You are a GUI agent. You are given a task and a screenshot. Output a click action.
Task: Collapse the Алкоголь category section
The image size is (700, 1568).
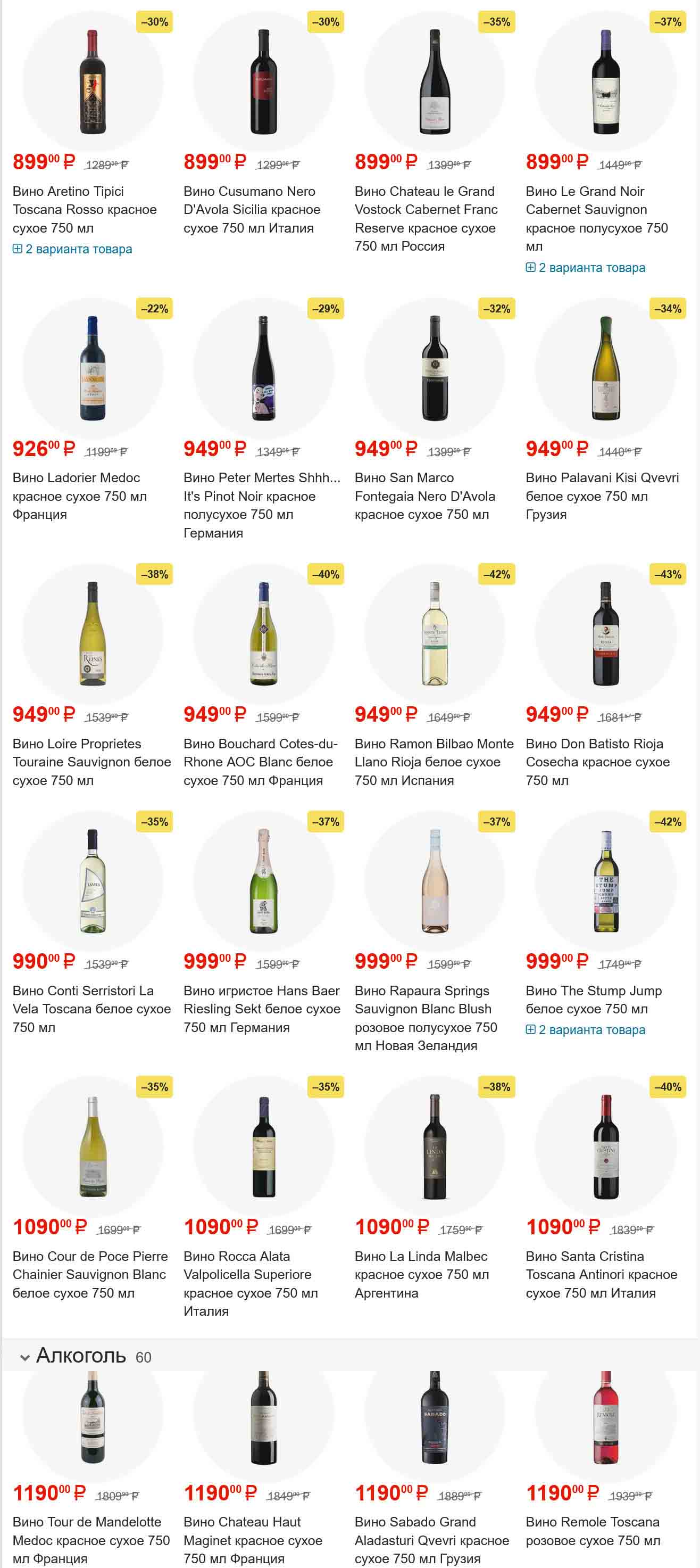pos(25,1357)
